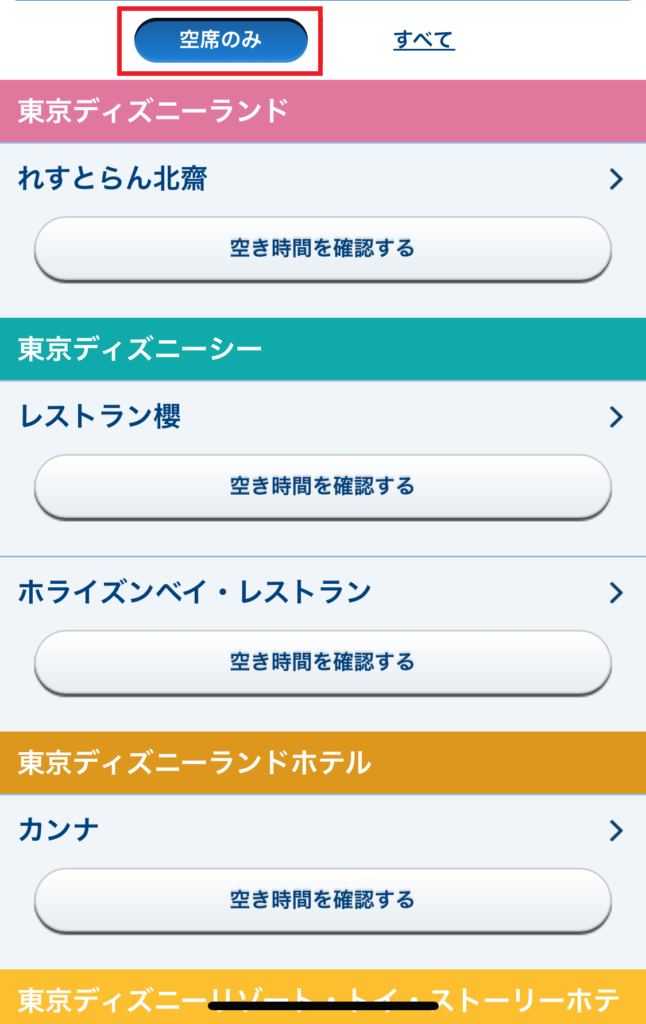The height and width of the screenshot is (1024, 646).
Task: Check available times for レストラン櫻
Action: (x=322, y=487)
